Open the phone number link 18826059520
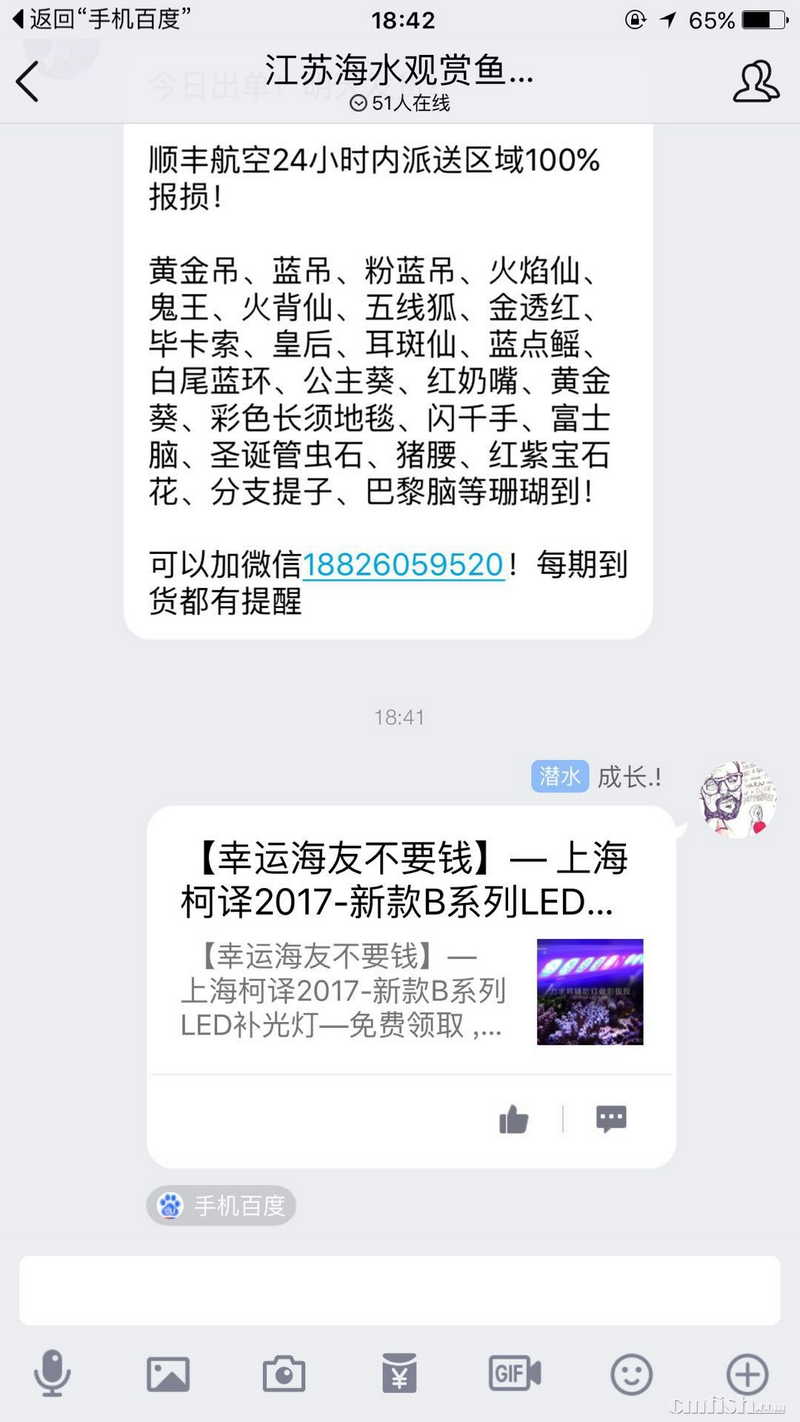 click(403, 564)
